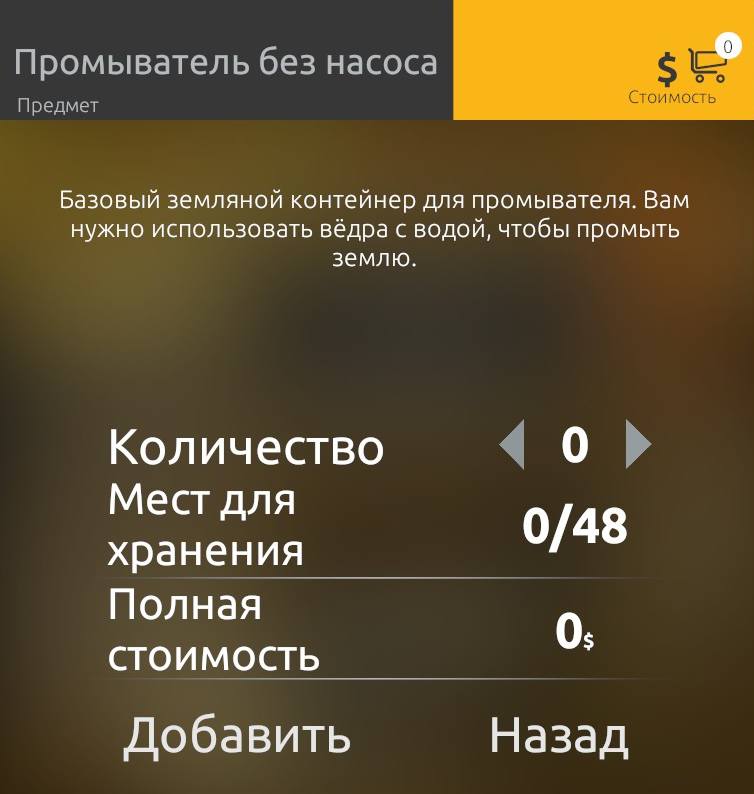Increase Количество with the right arrow
This screenshot has width=754, height=794.
pos(637,445)
